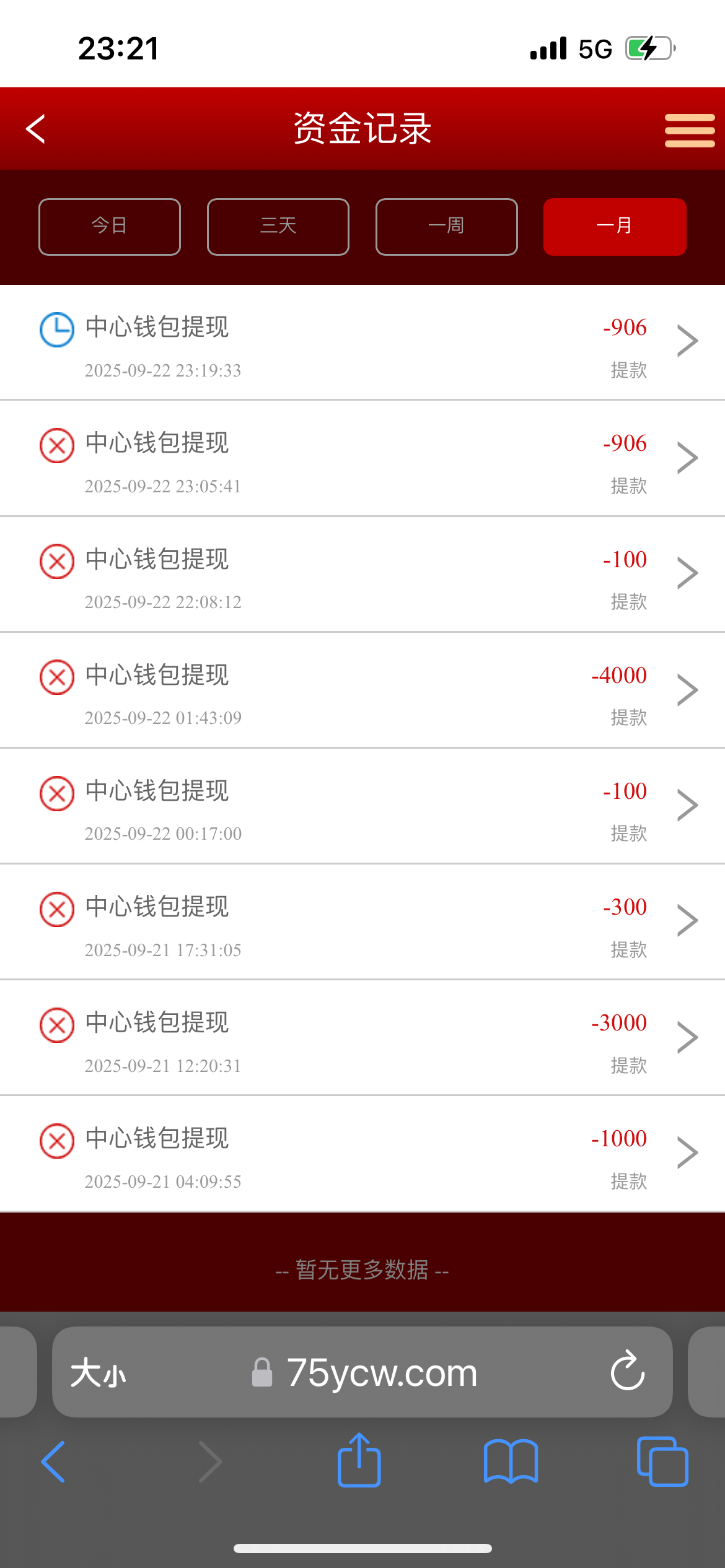Open the hamburger menu

coord(689,130)
